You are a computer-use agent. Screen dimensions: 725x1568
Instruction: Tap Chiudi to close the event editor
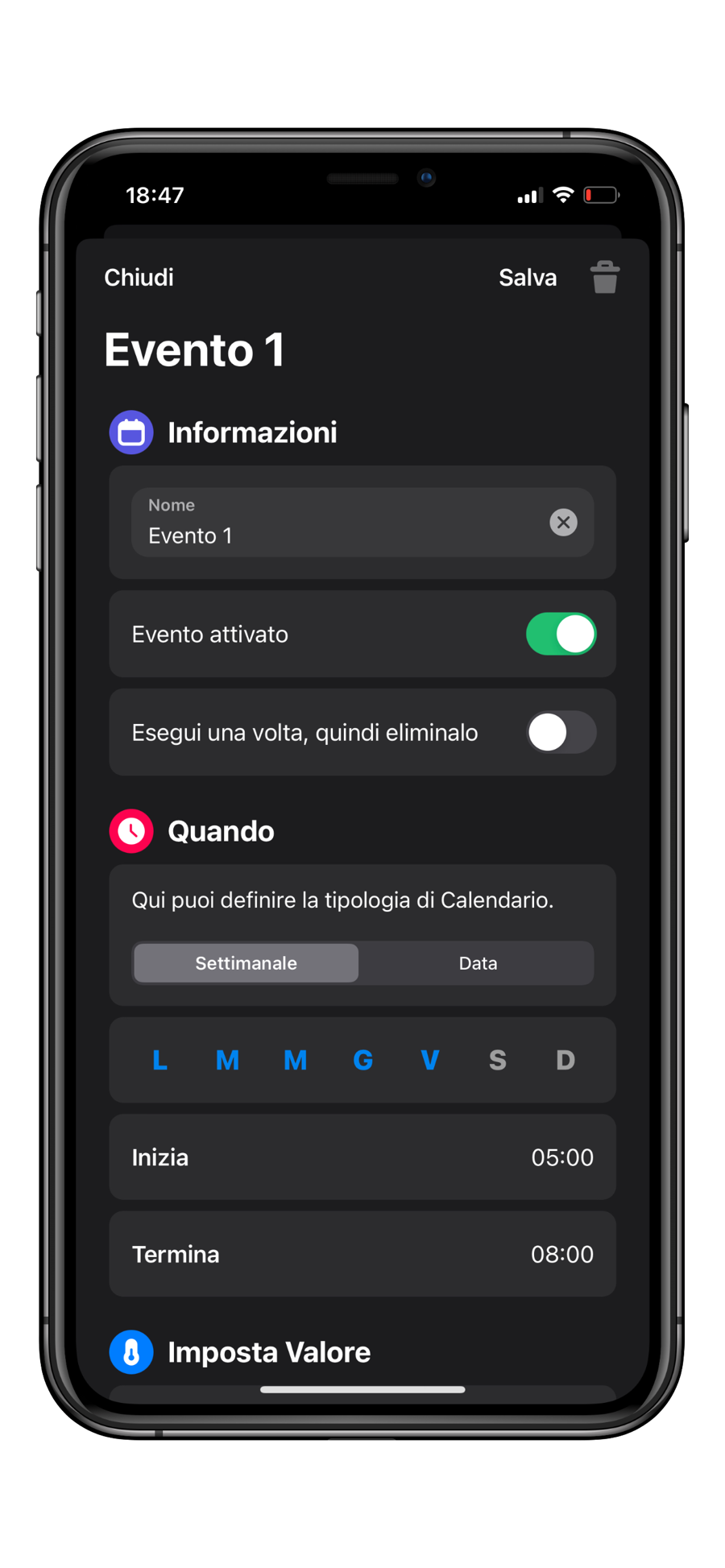pyautogui.click(x=139, y=277)
